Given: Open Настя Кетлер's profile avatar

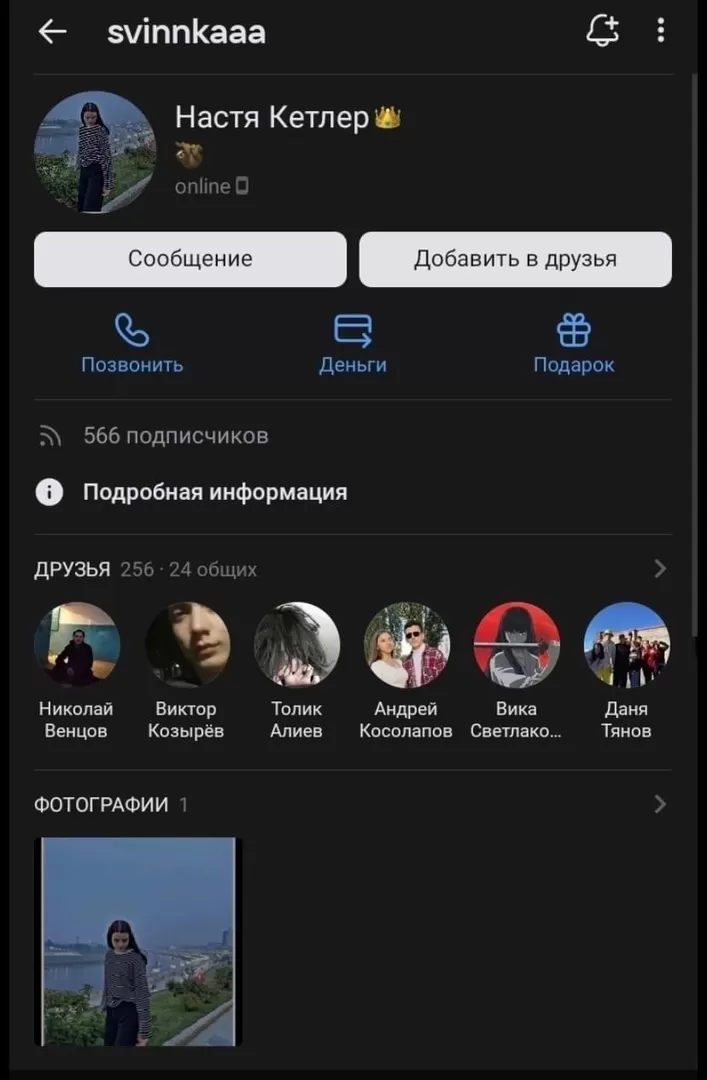Looking at the screenshot, I should 95,152.
